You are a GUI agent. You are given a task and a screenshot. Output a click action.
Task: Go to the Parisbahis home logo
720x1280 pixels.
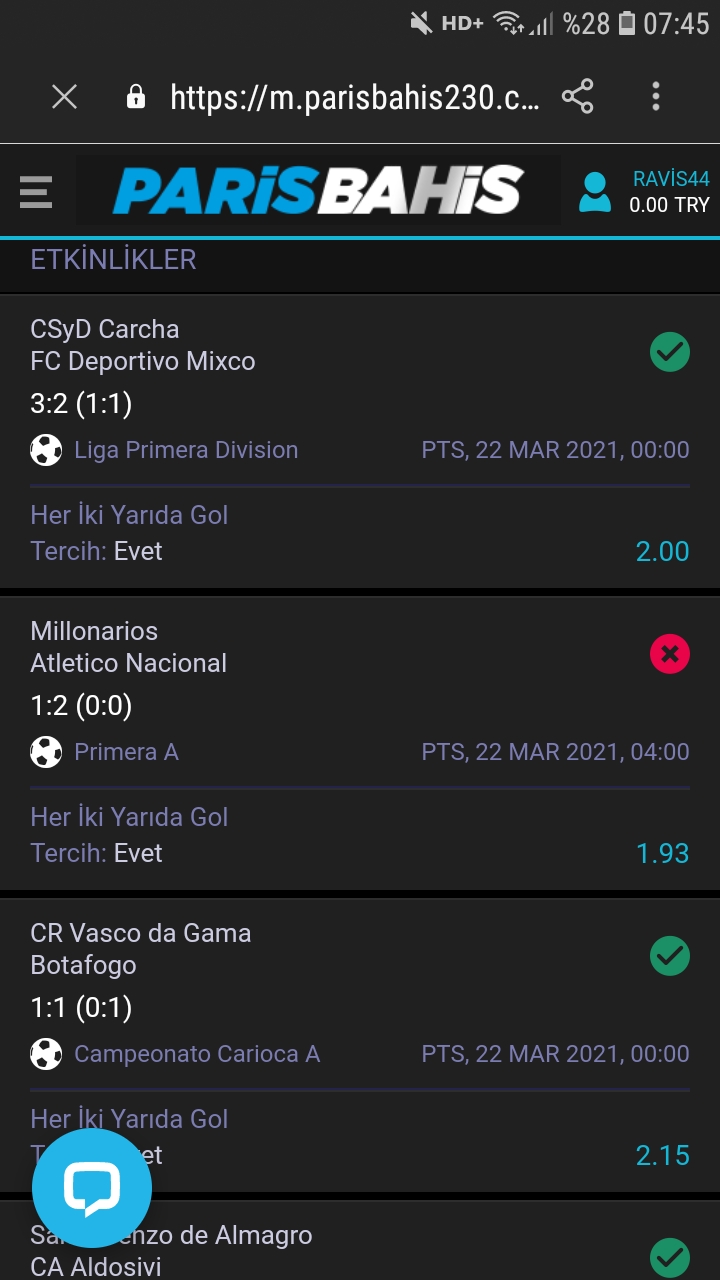317,191
